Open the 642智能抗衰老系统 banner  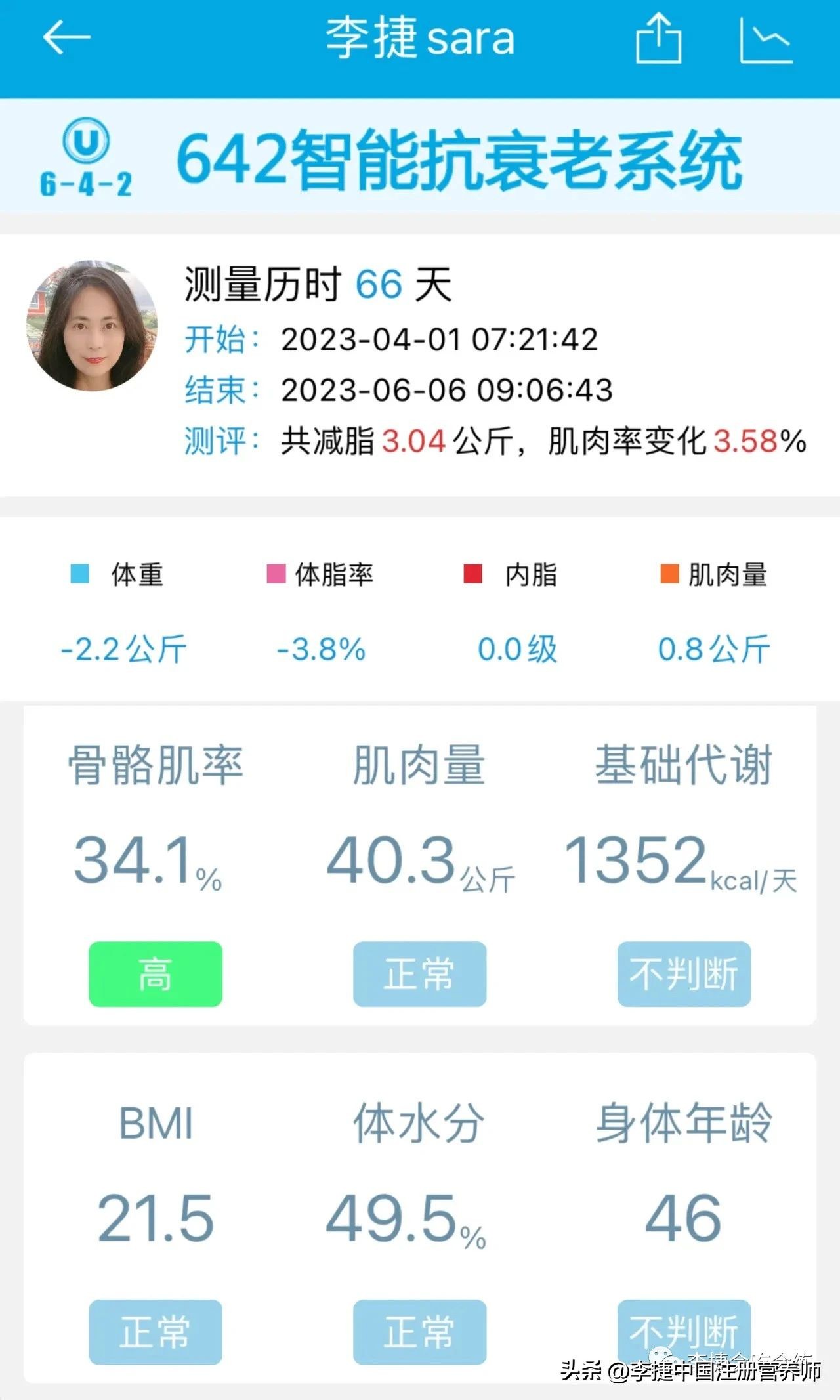point(459,161)
